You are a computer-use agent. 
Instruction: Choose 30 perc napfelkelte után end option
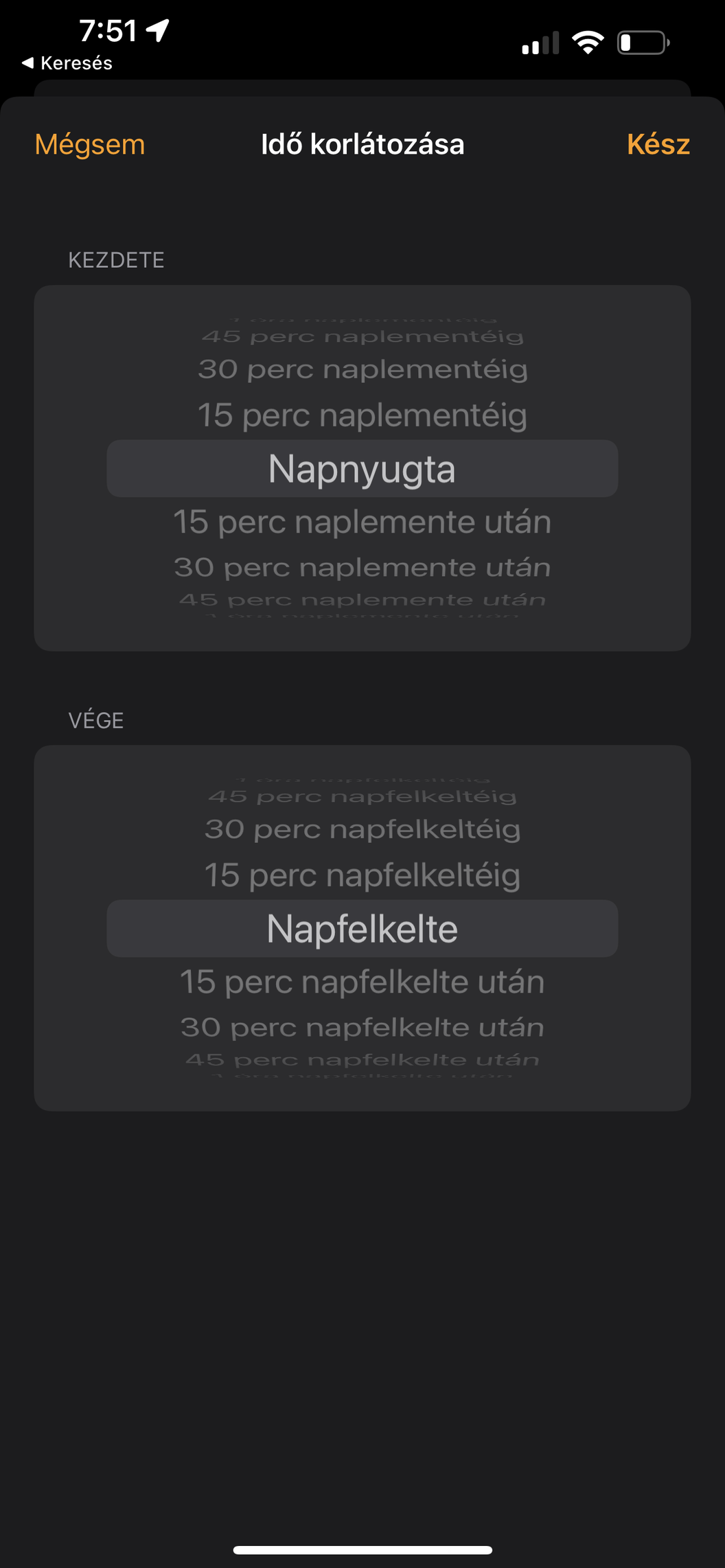tap(362, 1028)
